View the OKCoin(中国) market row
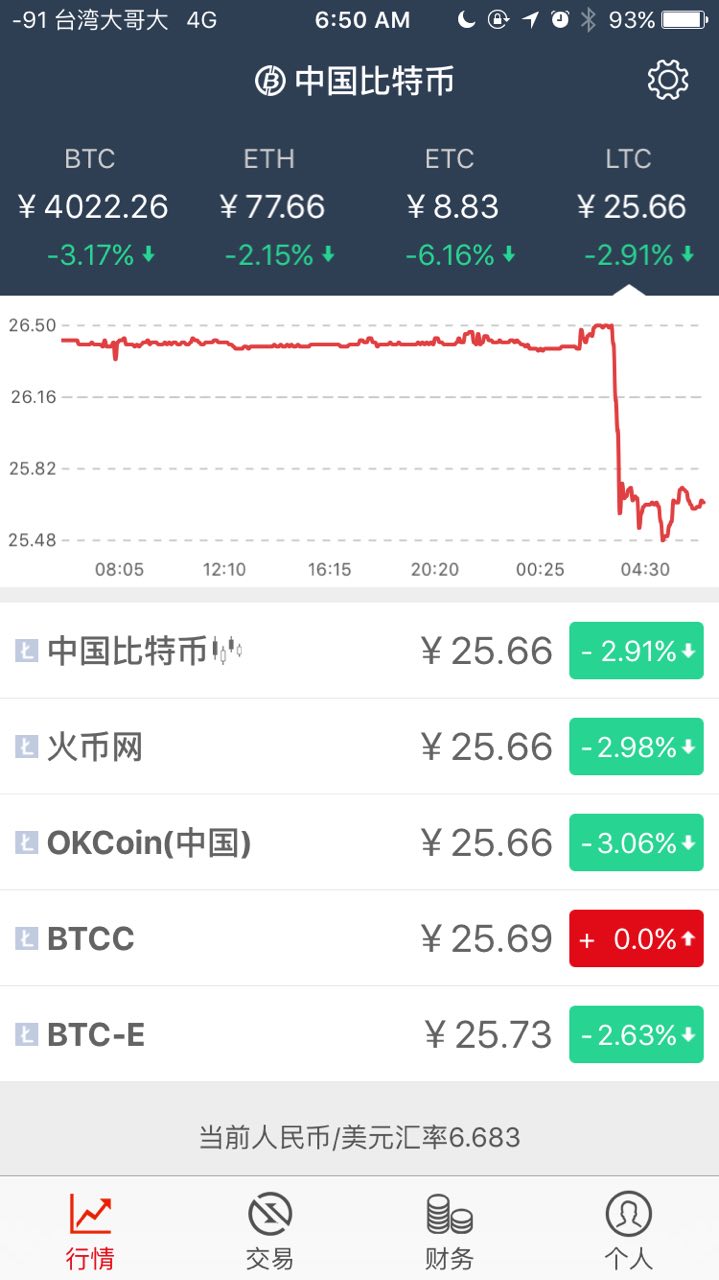This screenshot has height=1280, width=719. point(359,843)
